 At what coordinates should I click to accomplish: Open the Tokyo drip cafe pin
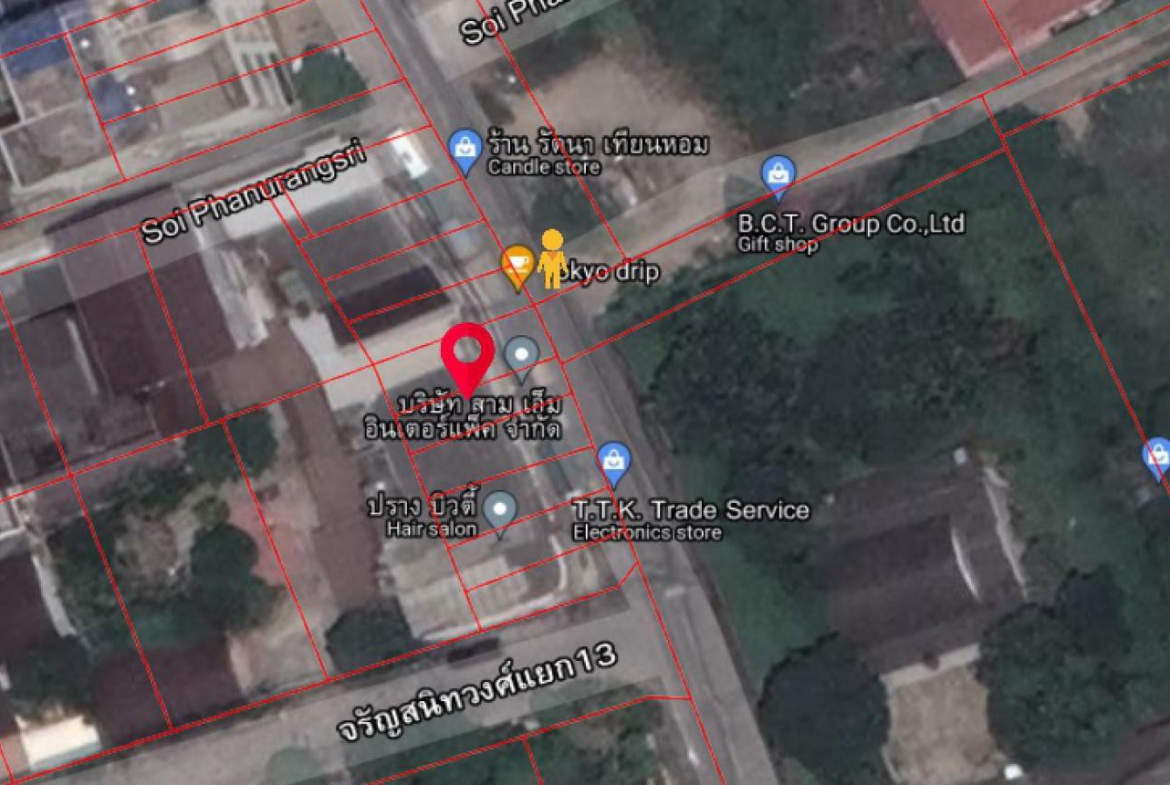[x=517, y=266]
